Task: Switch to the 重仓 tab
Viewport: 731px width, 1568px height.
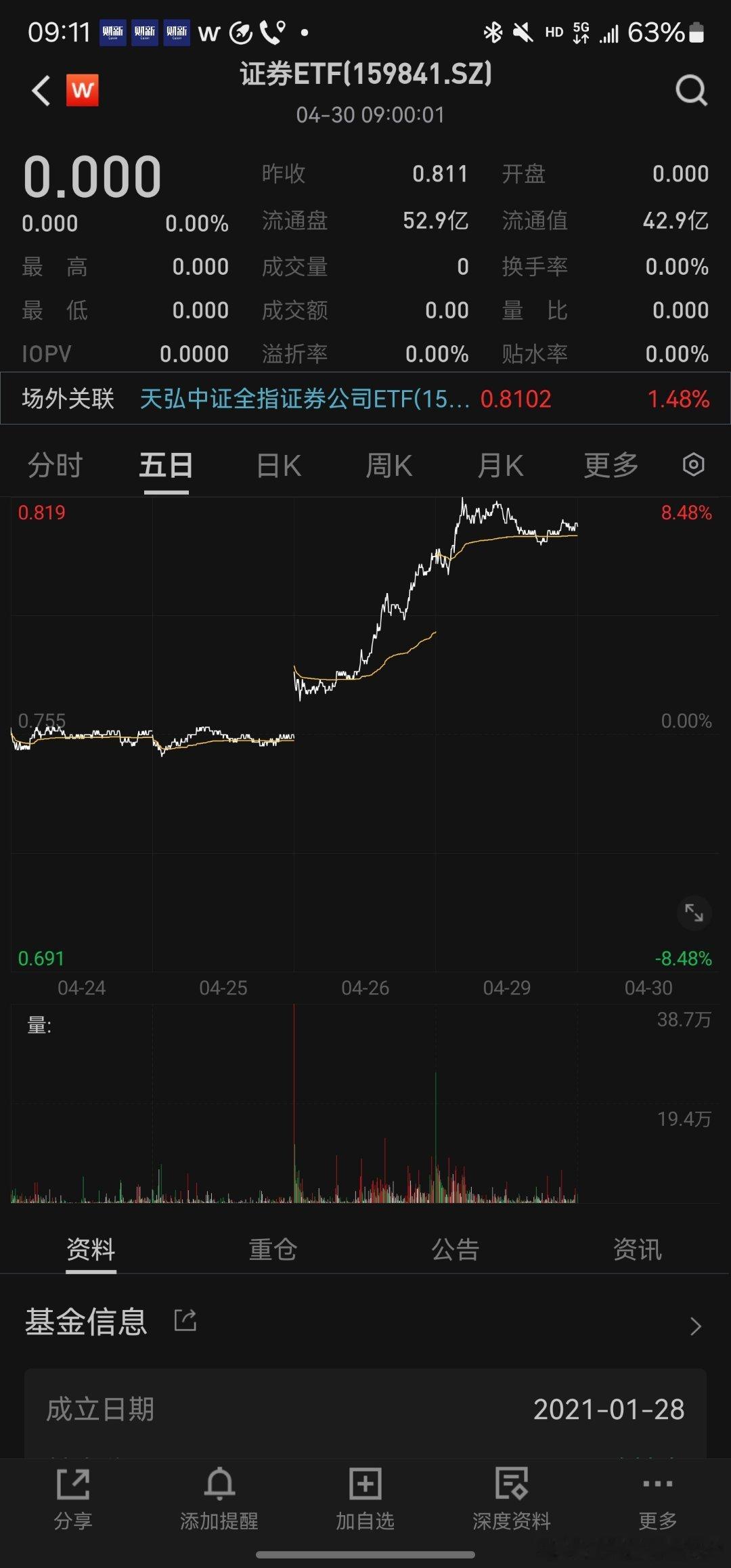Action: coord(273,1249)
